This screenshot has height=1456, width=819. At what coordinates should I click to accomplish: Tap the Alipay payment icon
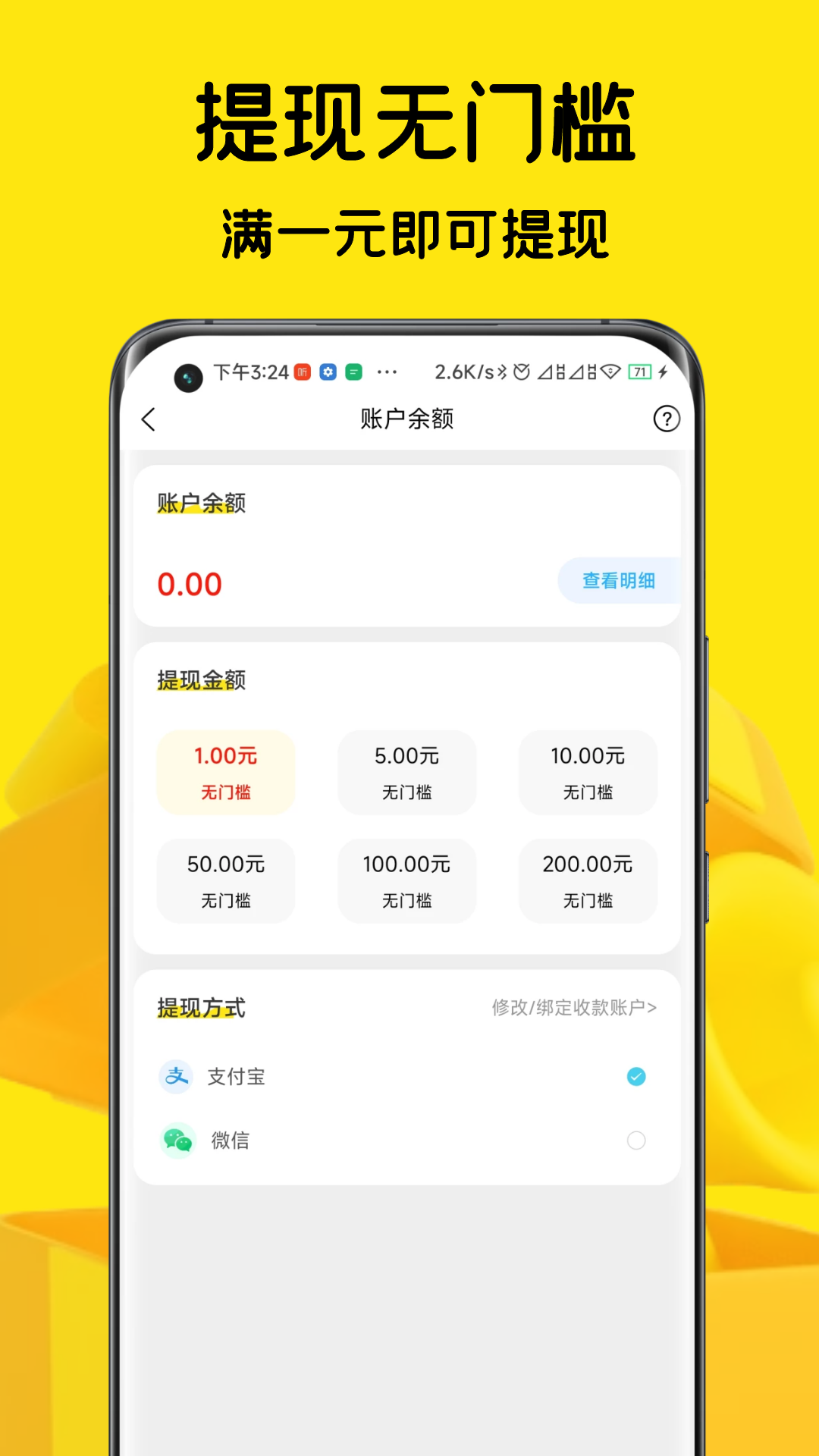tap(176, 1076)
